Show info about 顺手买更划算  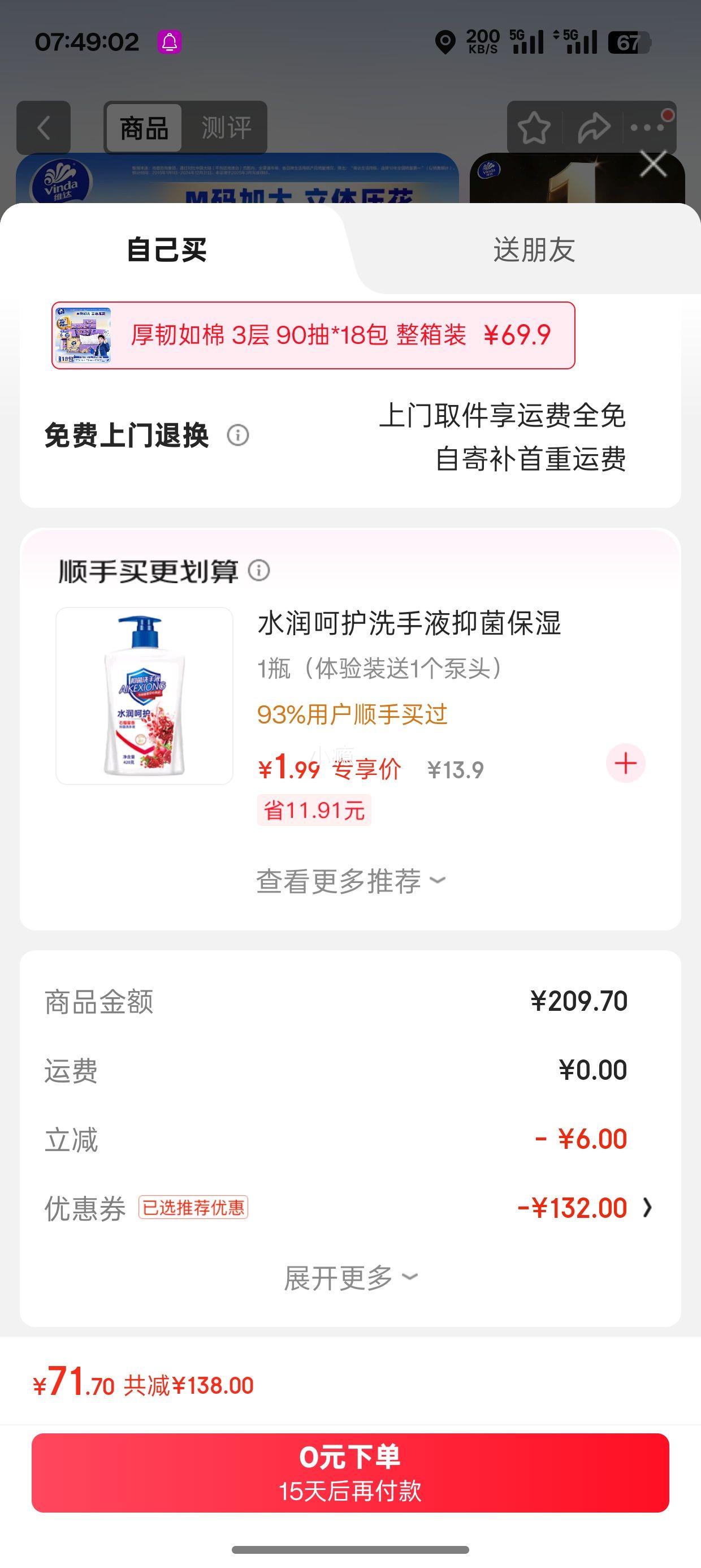point(259,570)
